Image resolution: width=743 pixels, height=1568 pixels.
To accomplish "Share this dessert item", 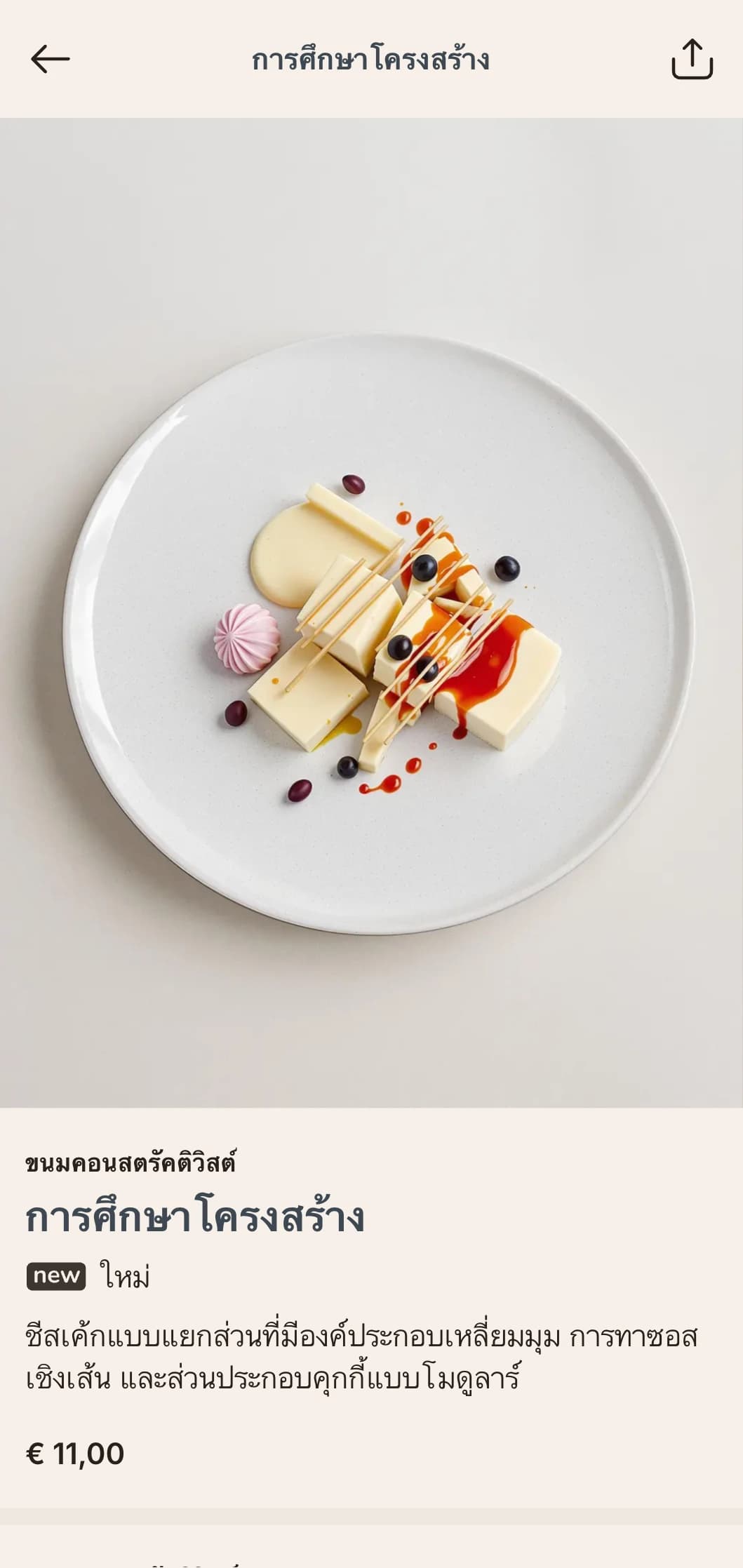I will tap(692, 59).
